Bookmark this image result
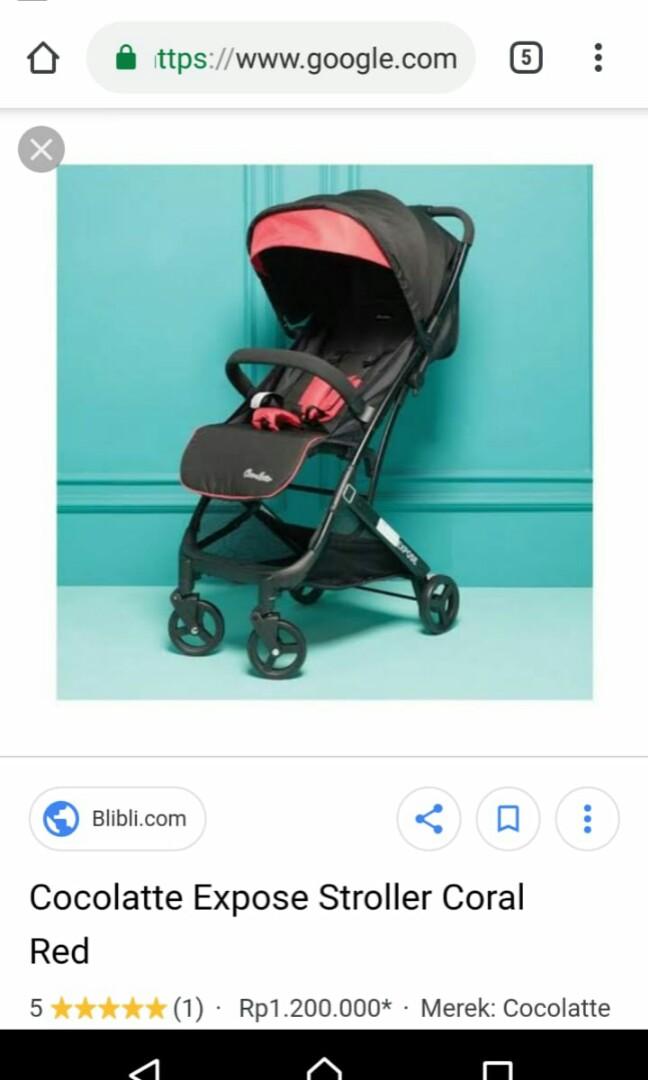Screen dimensions: 648x1080 508,820
